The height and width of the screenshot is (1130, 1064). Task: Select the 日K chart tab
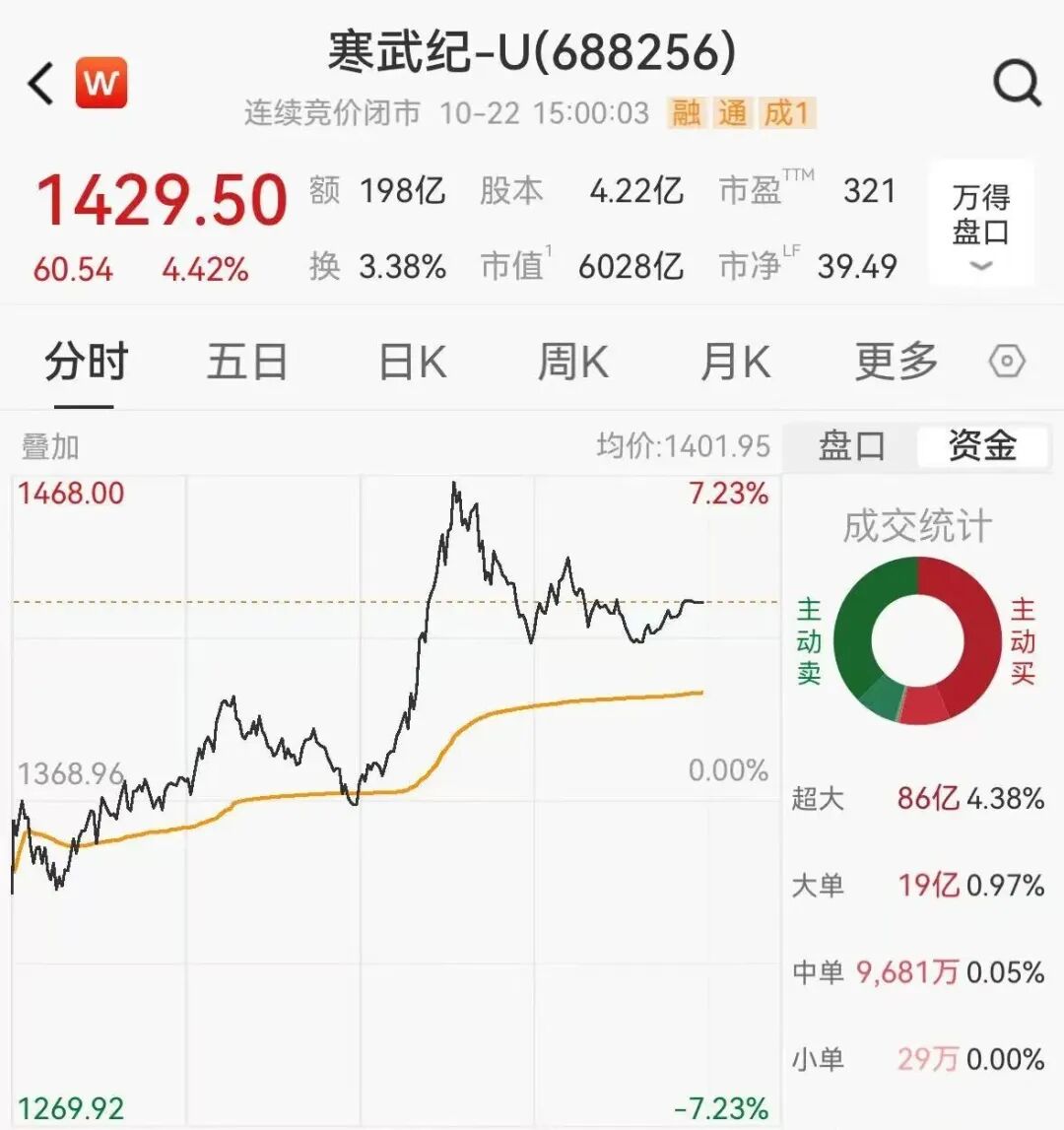coord(412,363)
